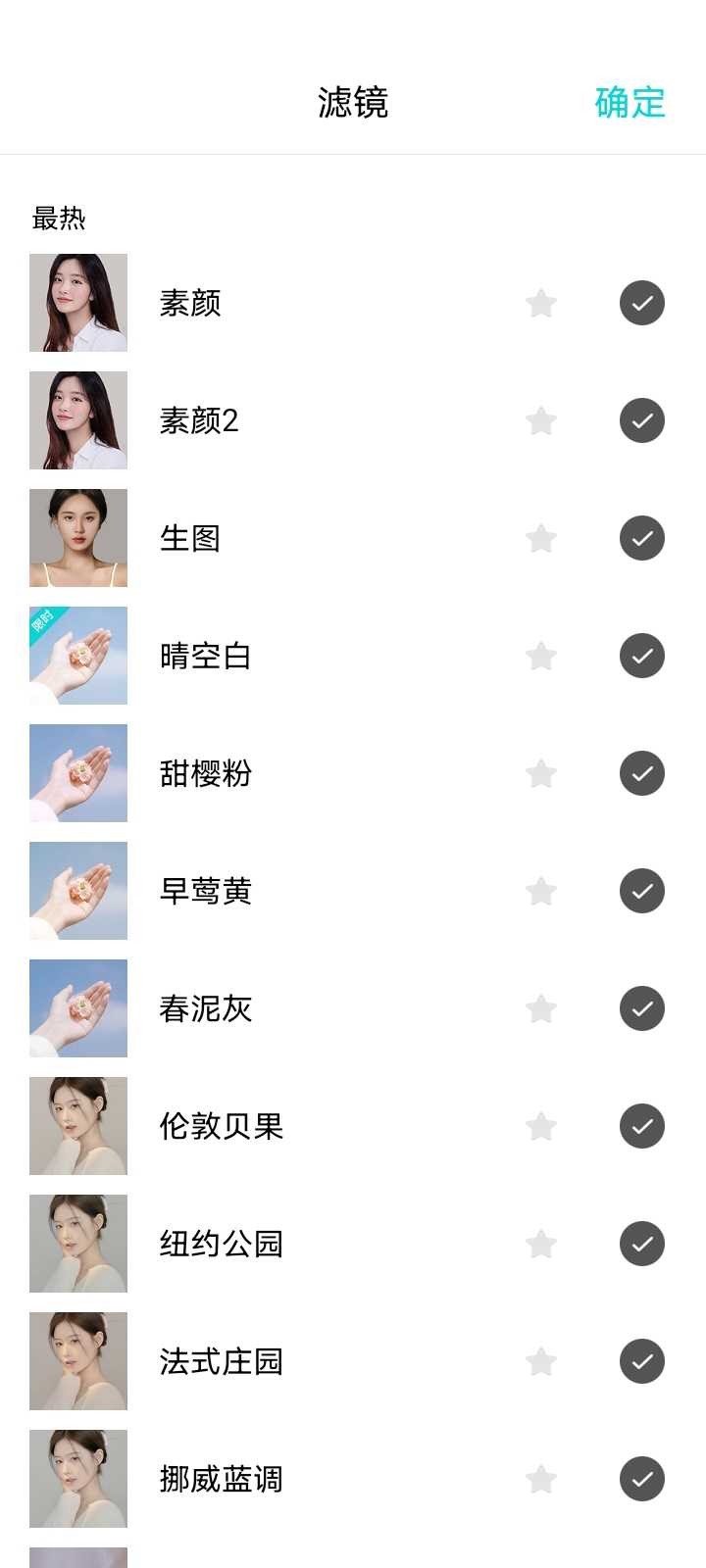The width and height of the screenshot is (706, 1568).
Task: Toggle the 生图 filter checkmark
Action: point(642,538)
